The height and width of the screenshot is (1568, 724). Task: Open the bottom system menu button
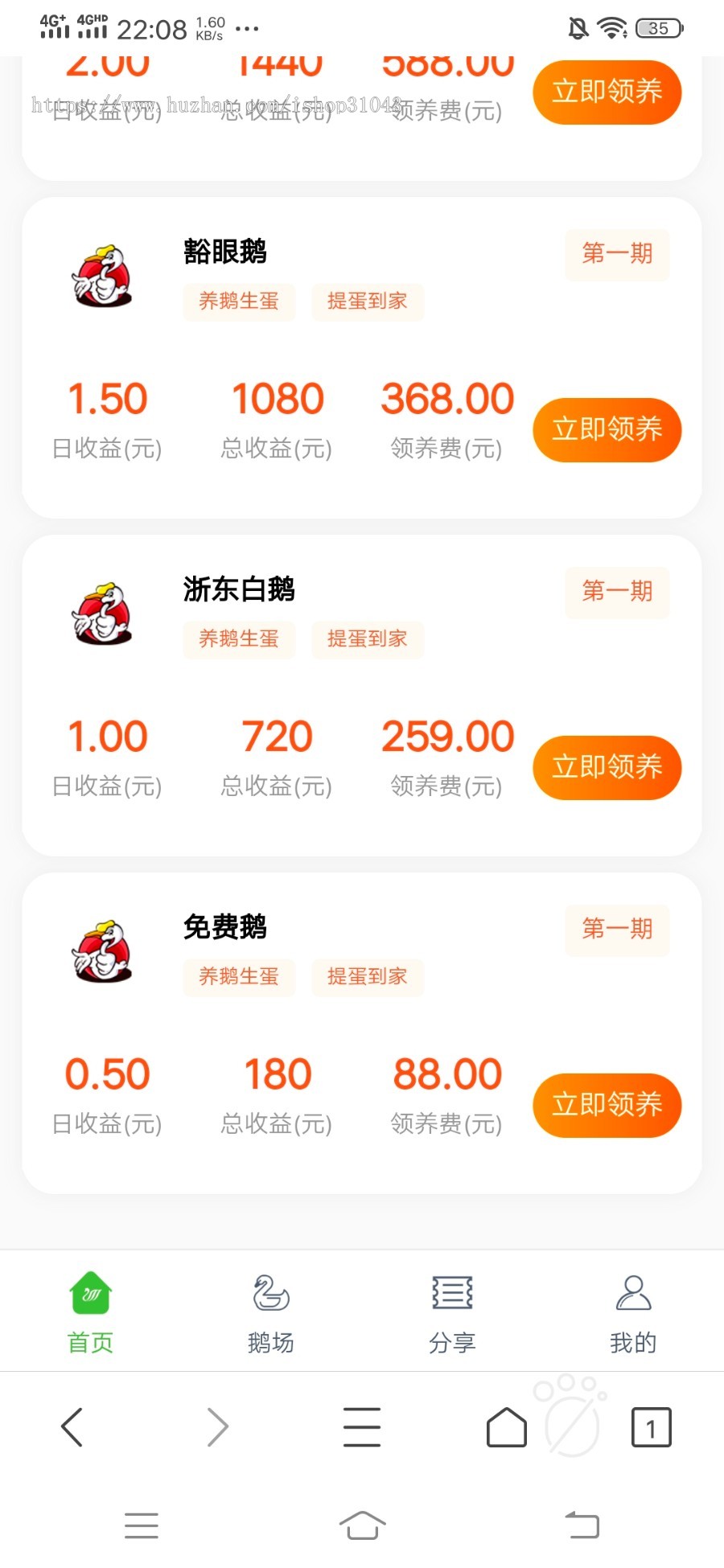click(x=142, y=1524)
